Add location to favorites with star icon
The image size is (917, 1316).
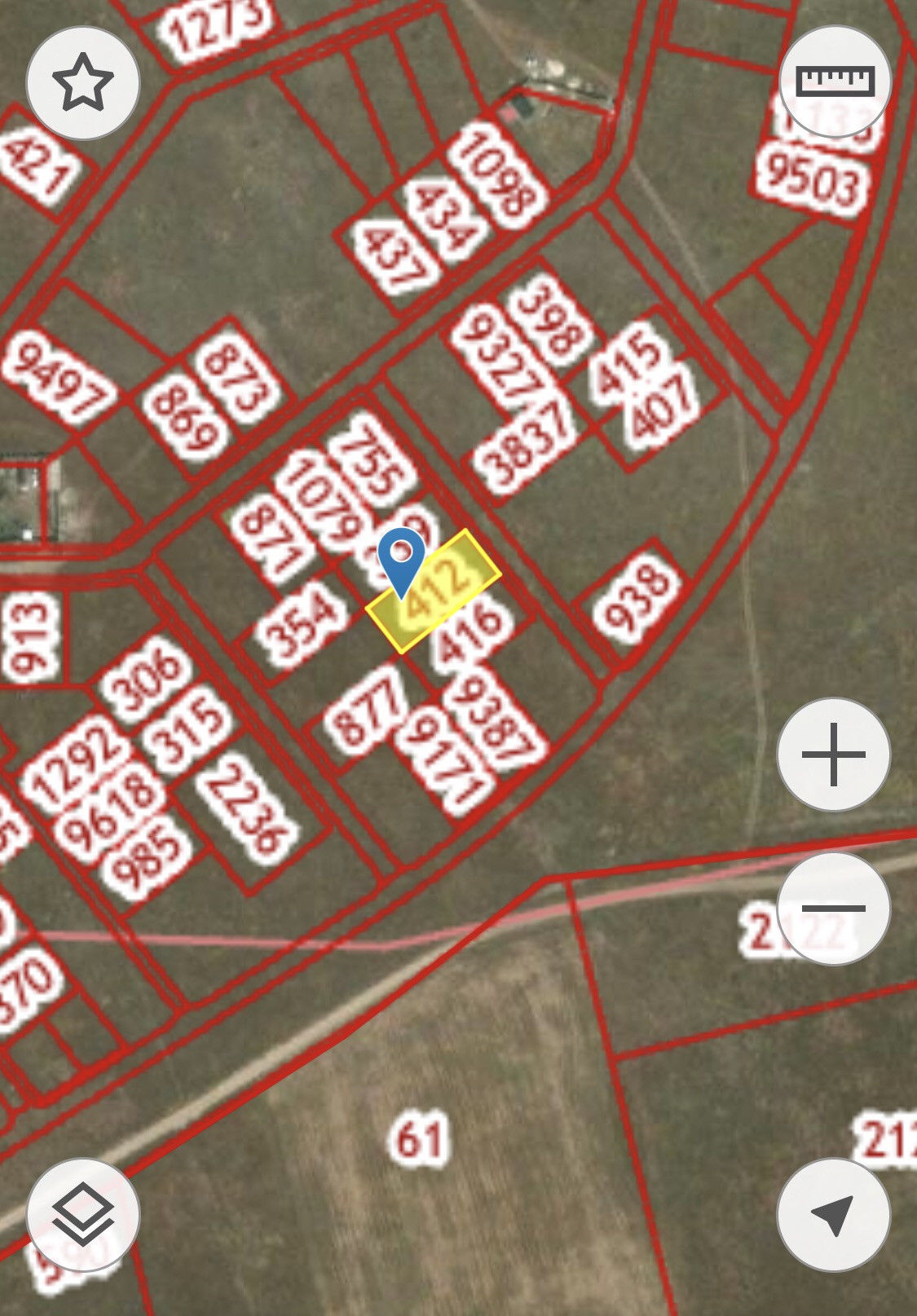click(x=83, y=82)
